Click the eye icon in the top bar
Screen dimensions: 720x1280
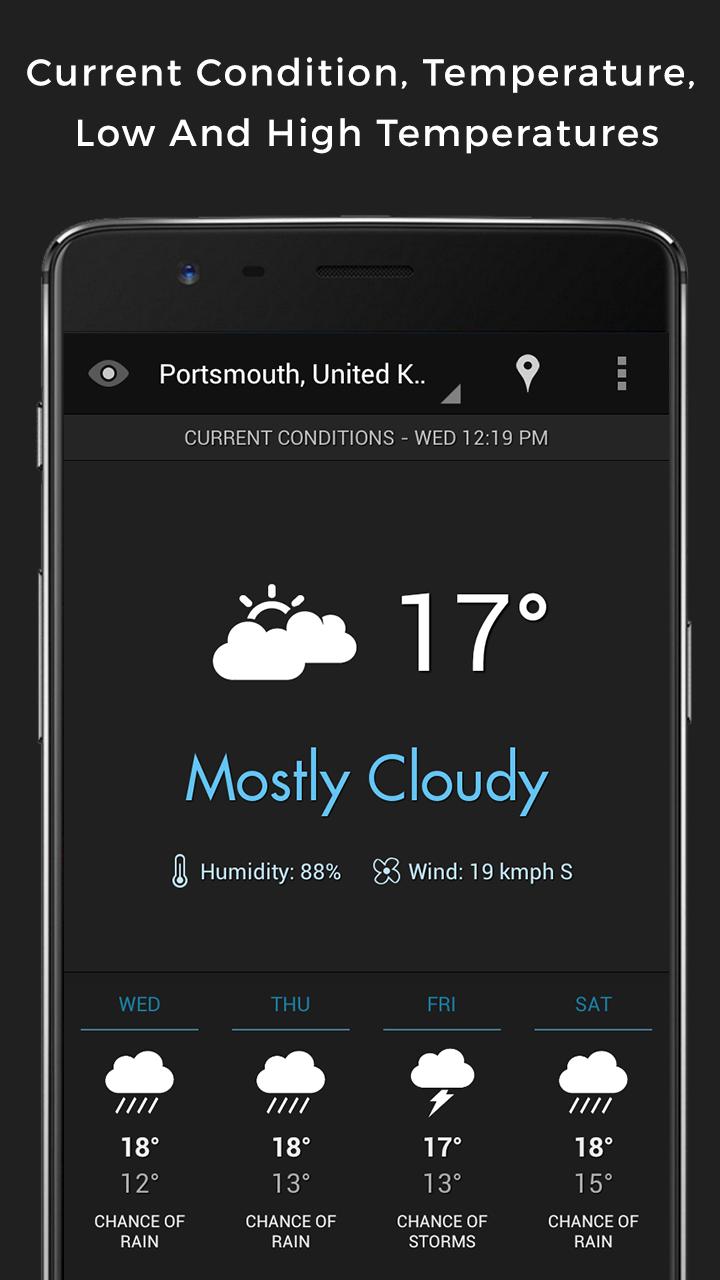click(x=110, y=371)
